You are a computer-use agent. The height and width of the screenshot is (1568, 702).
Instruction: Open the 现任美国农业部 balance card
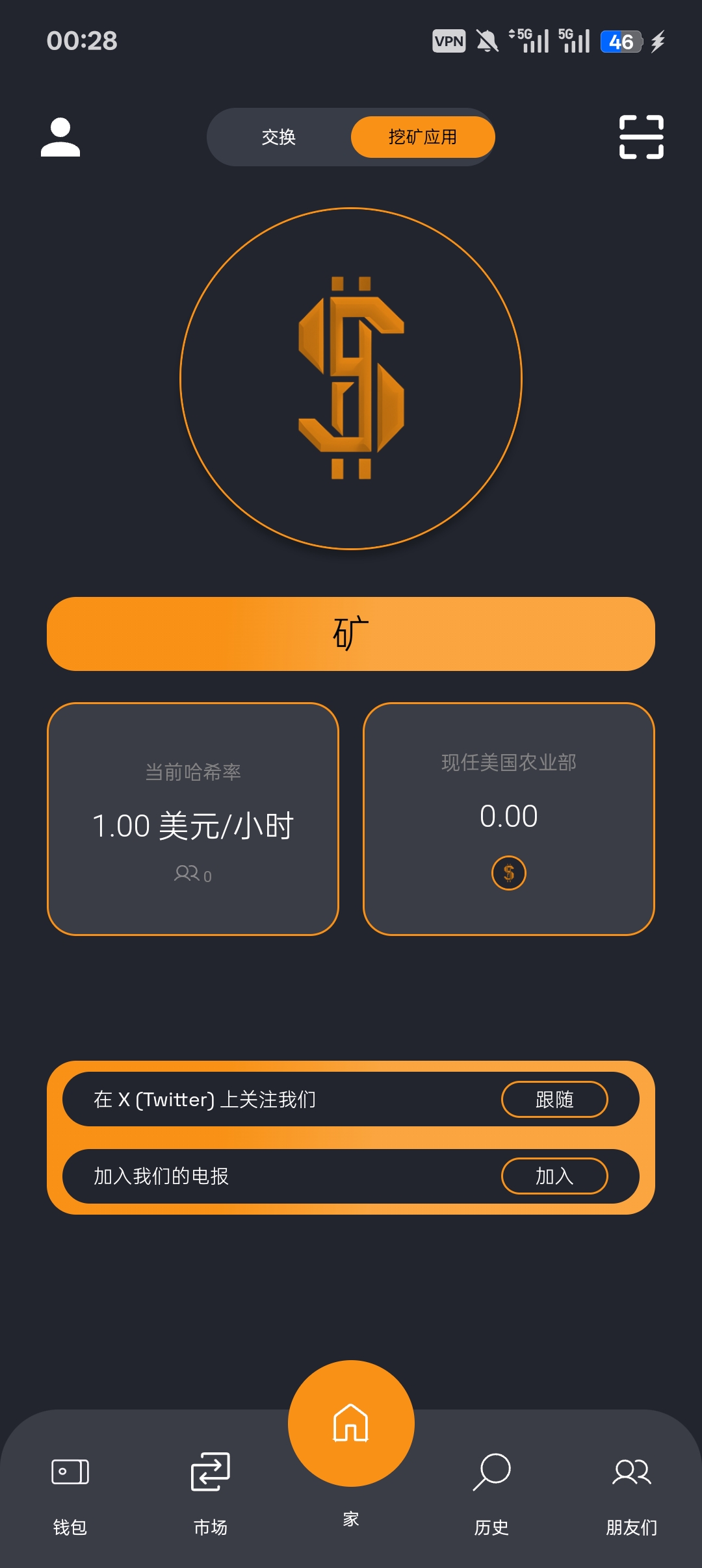coord(509,818)
